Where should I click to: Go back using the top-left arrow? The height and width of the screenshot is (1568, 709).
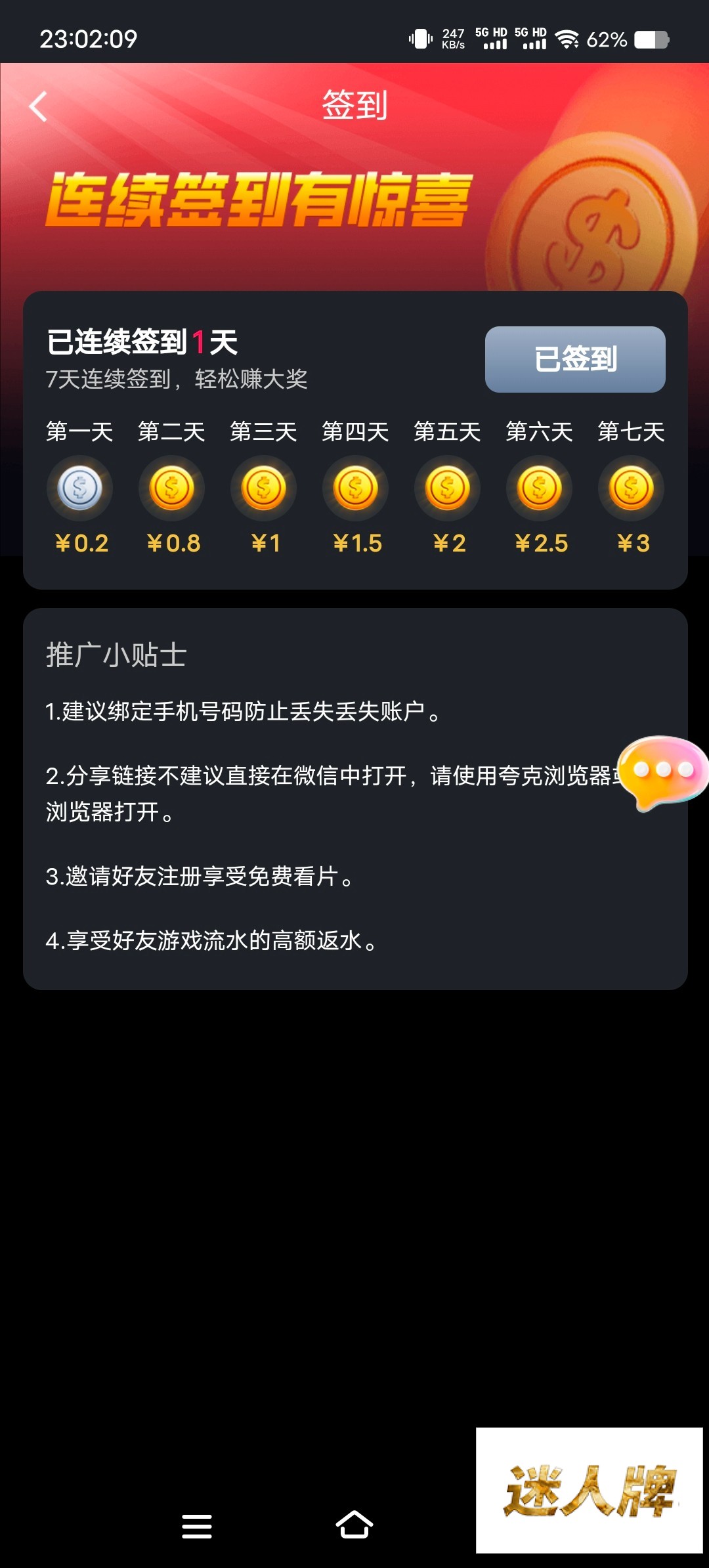(38, 106)
